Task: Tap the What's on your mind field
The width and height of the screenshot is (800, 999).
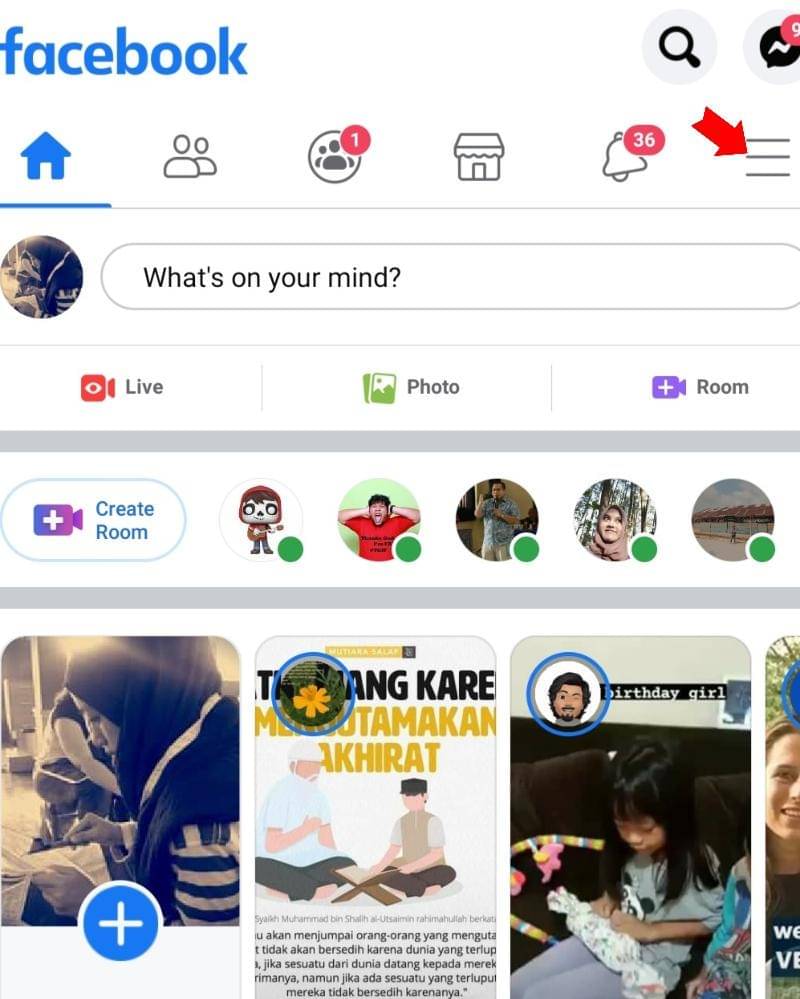Action: (x=450, y=277)
